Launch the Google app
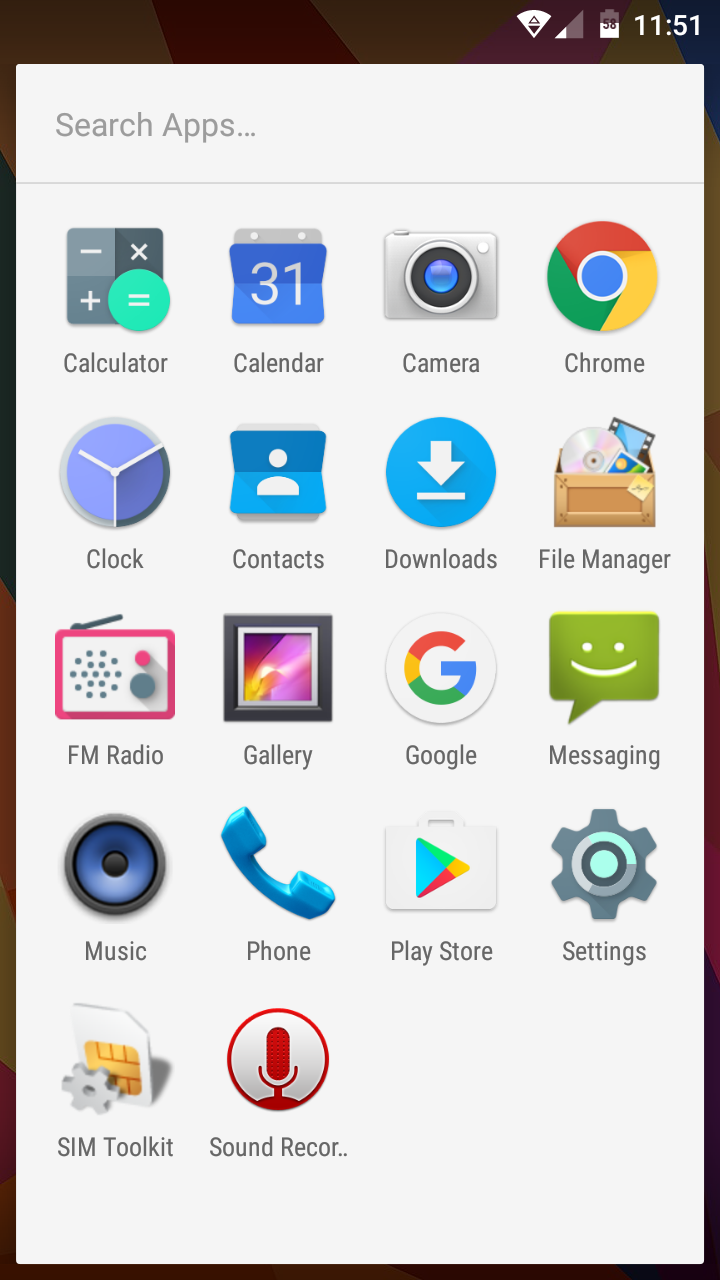The width and height of the screenshot is (720, 1280). click(x=441, y=668)
